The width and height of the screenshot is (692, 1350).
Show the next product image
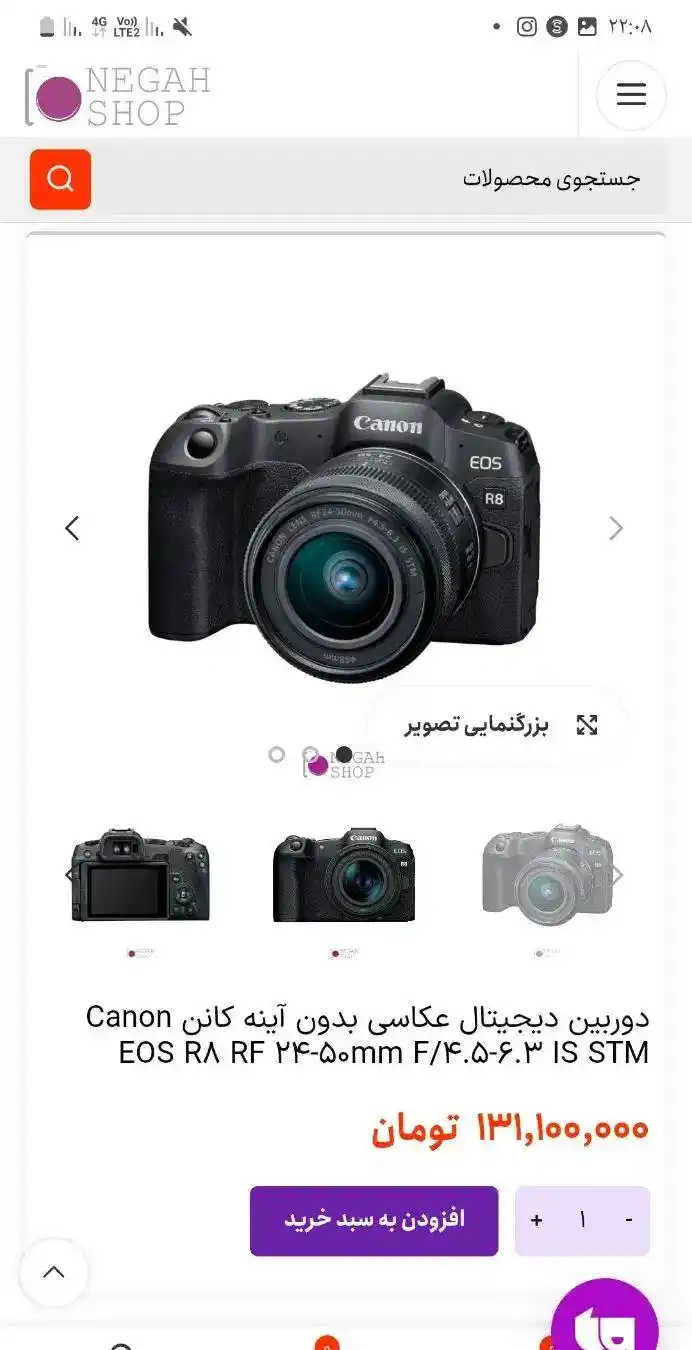click(x=616, y=528)
